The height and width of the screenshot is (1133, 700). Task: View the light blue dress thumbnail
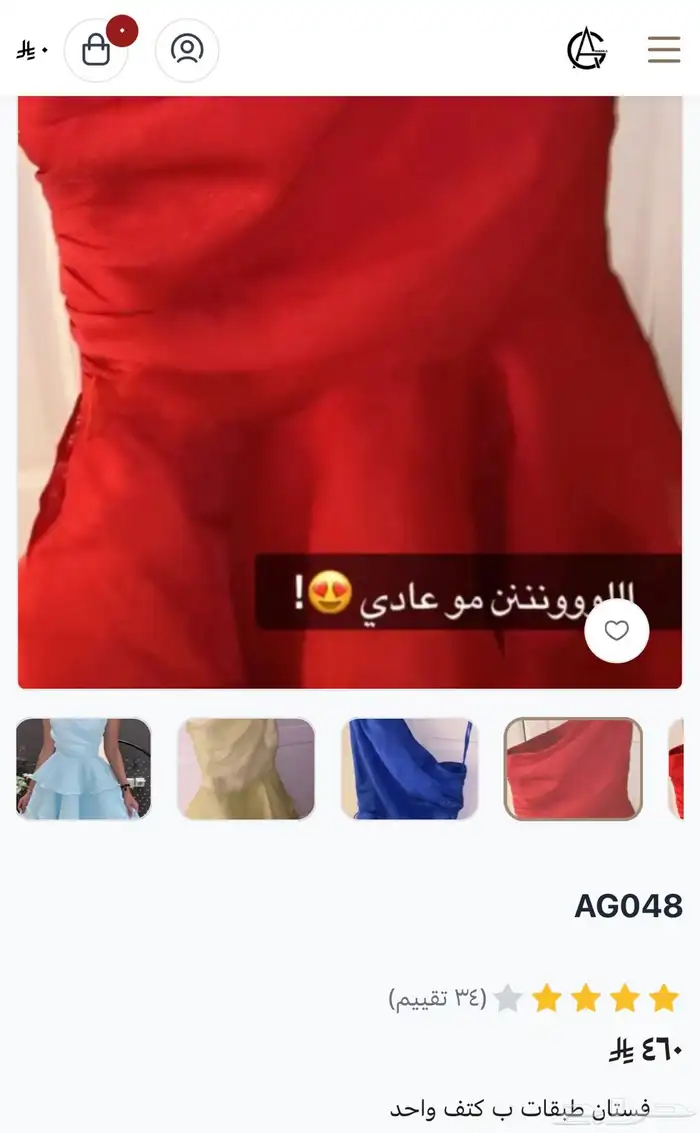[x=84, y=769]
